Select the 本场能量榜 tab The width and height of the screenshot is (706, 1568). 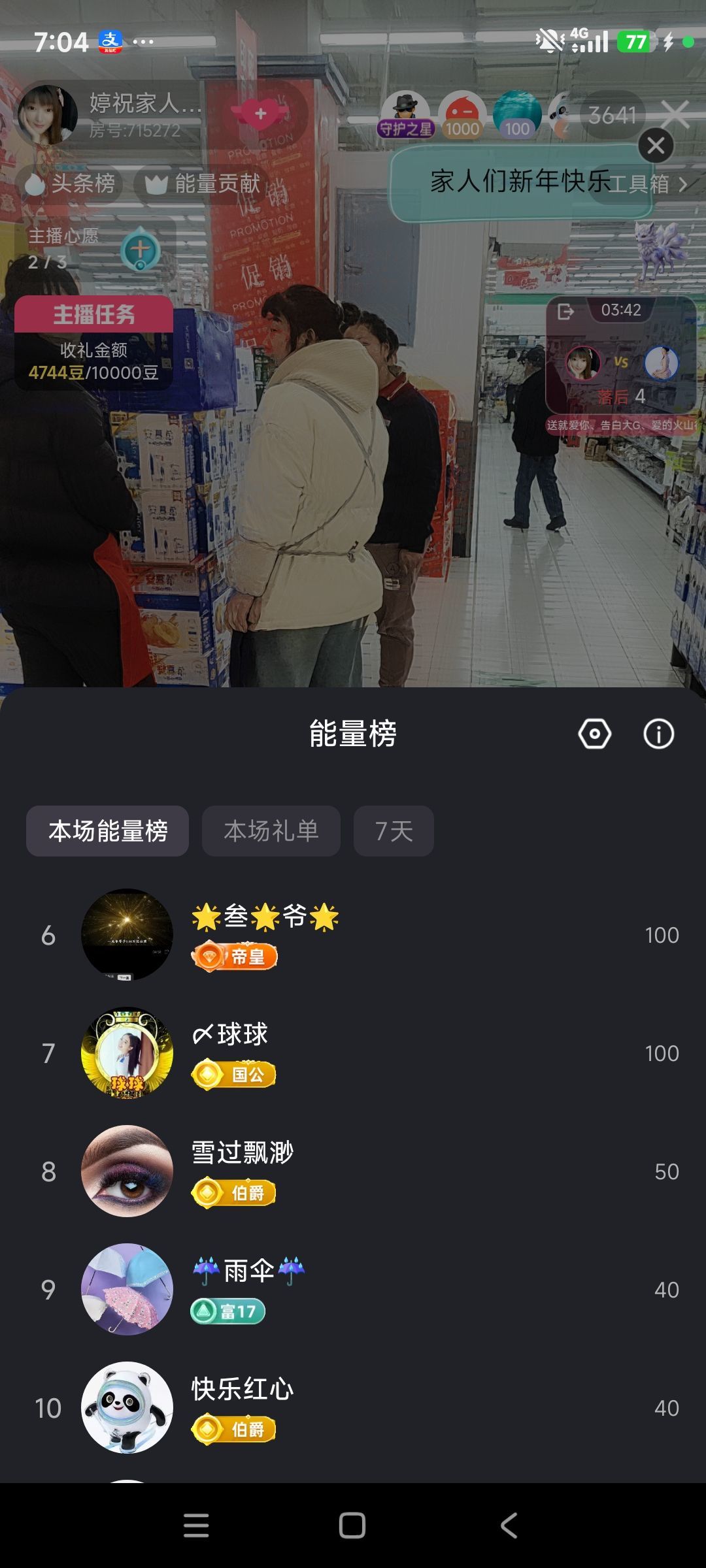pos(107,830)
